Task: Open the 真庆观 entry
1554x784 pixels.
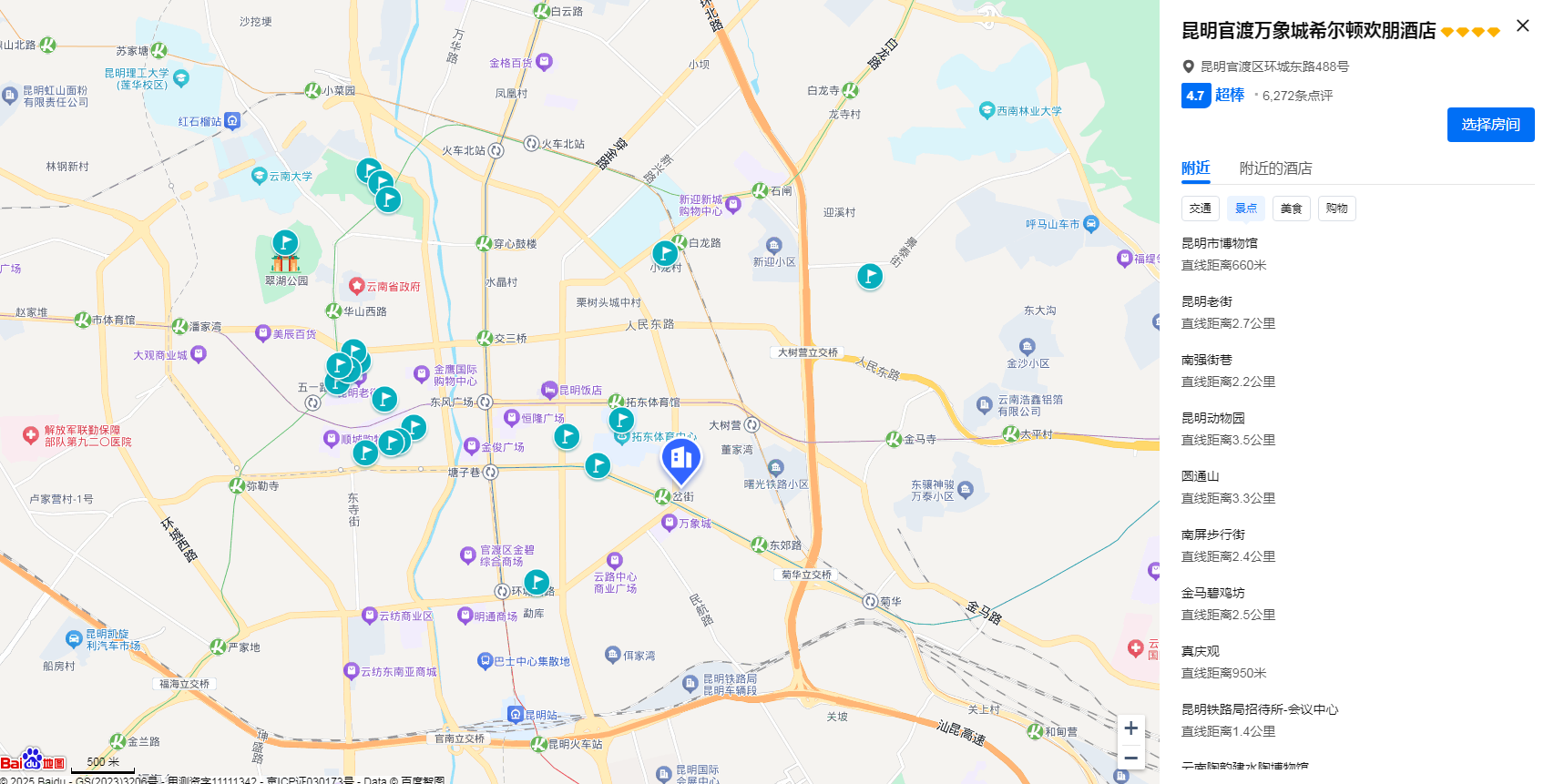Action: click(1200, 651)
